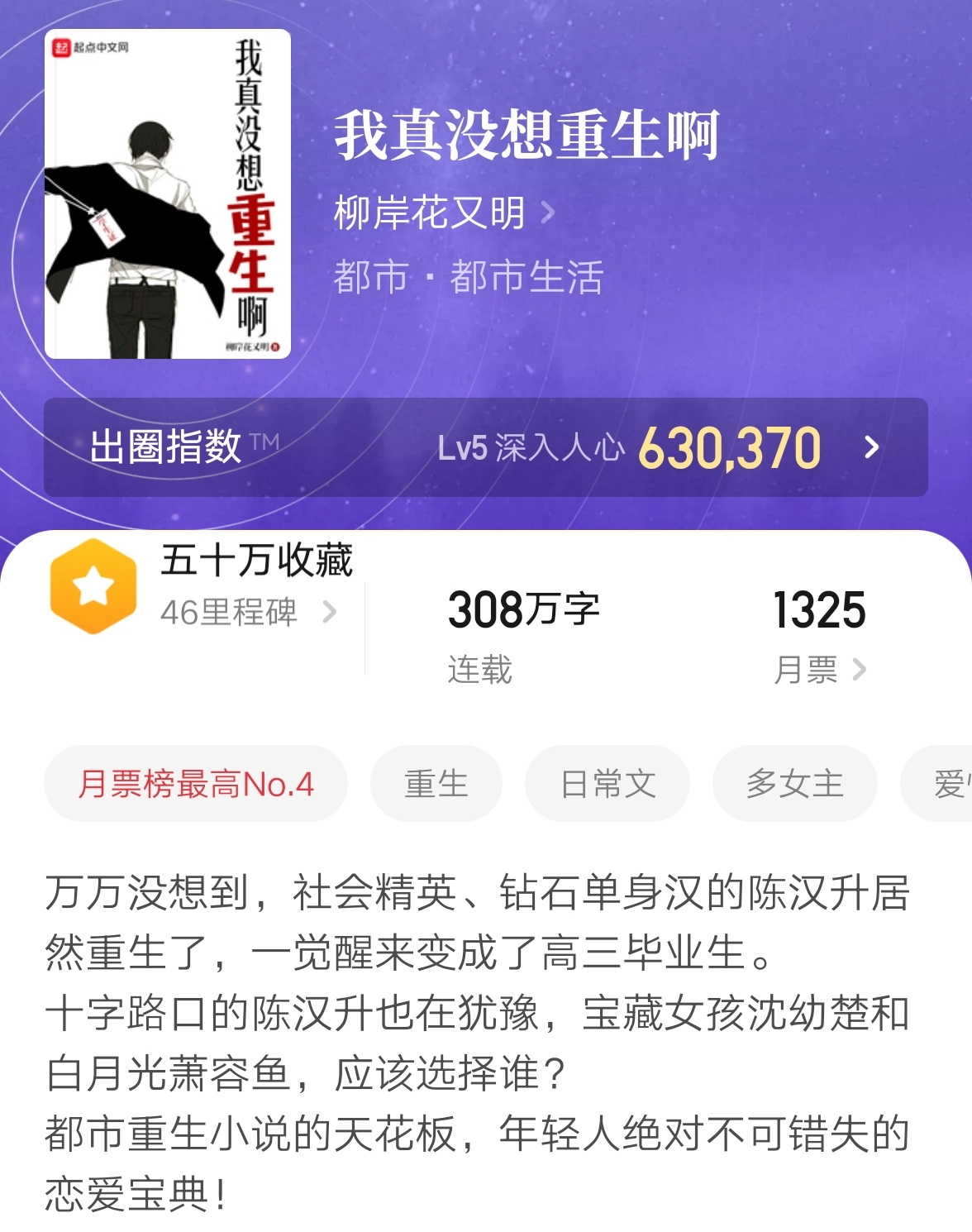Viewport: 972px width, 1232px height.
Task: Click the 月票榜最高No.4 badge
Action: pos(197,784)
